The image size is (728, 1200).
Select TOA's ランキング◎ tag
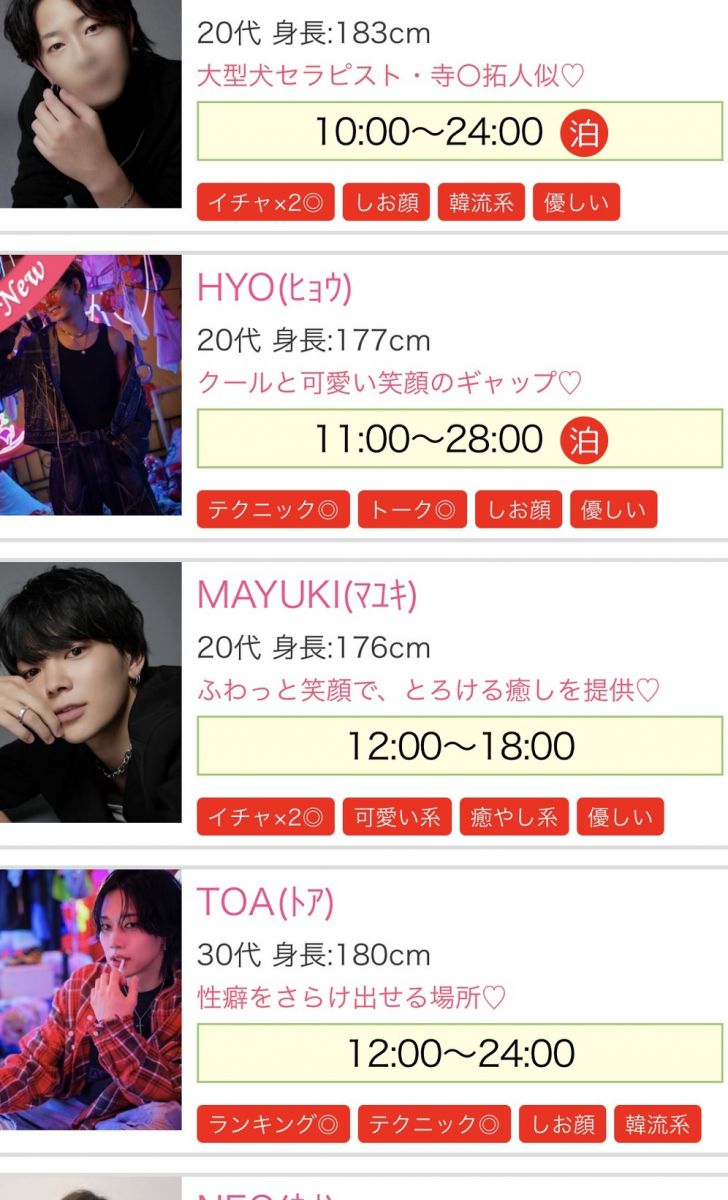273,1124
